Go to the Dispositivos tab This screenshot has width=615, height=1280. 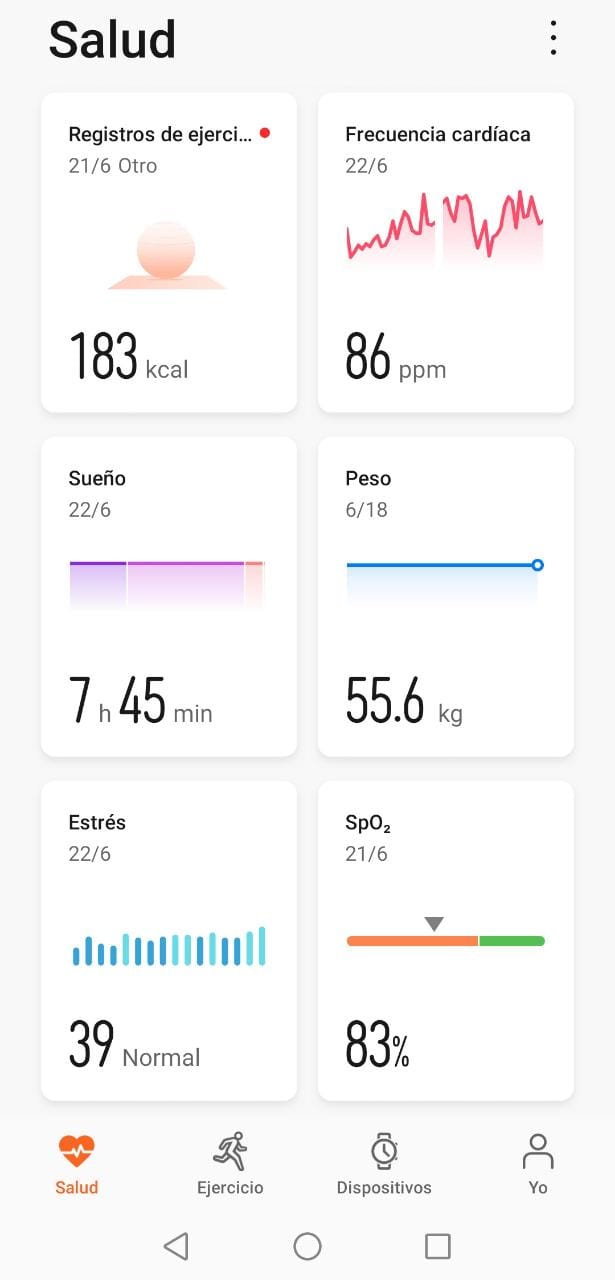(384, 1165)
